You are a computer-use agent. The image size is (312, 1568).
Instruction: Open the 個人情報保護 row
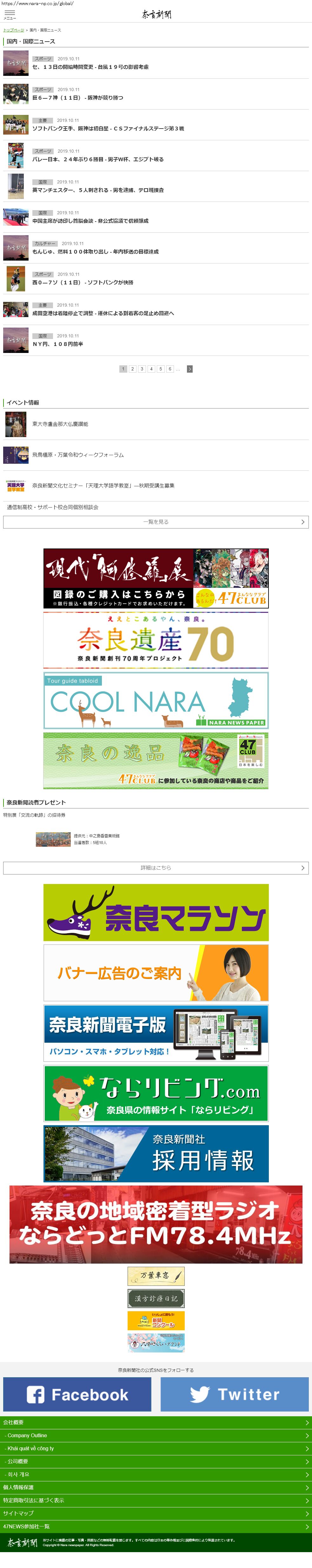tap(156, 1487)
